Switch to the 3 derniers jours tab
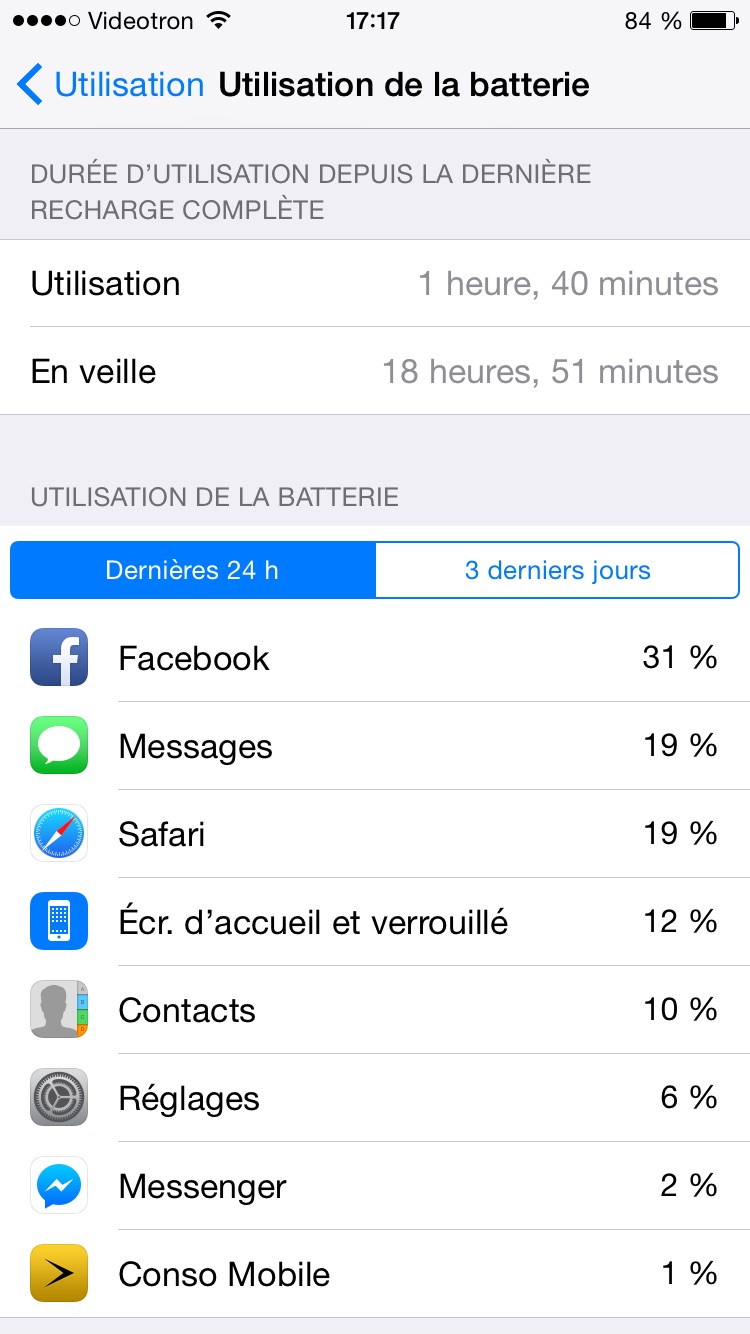The image size is (750, 1334). tap(557, 570)
